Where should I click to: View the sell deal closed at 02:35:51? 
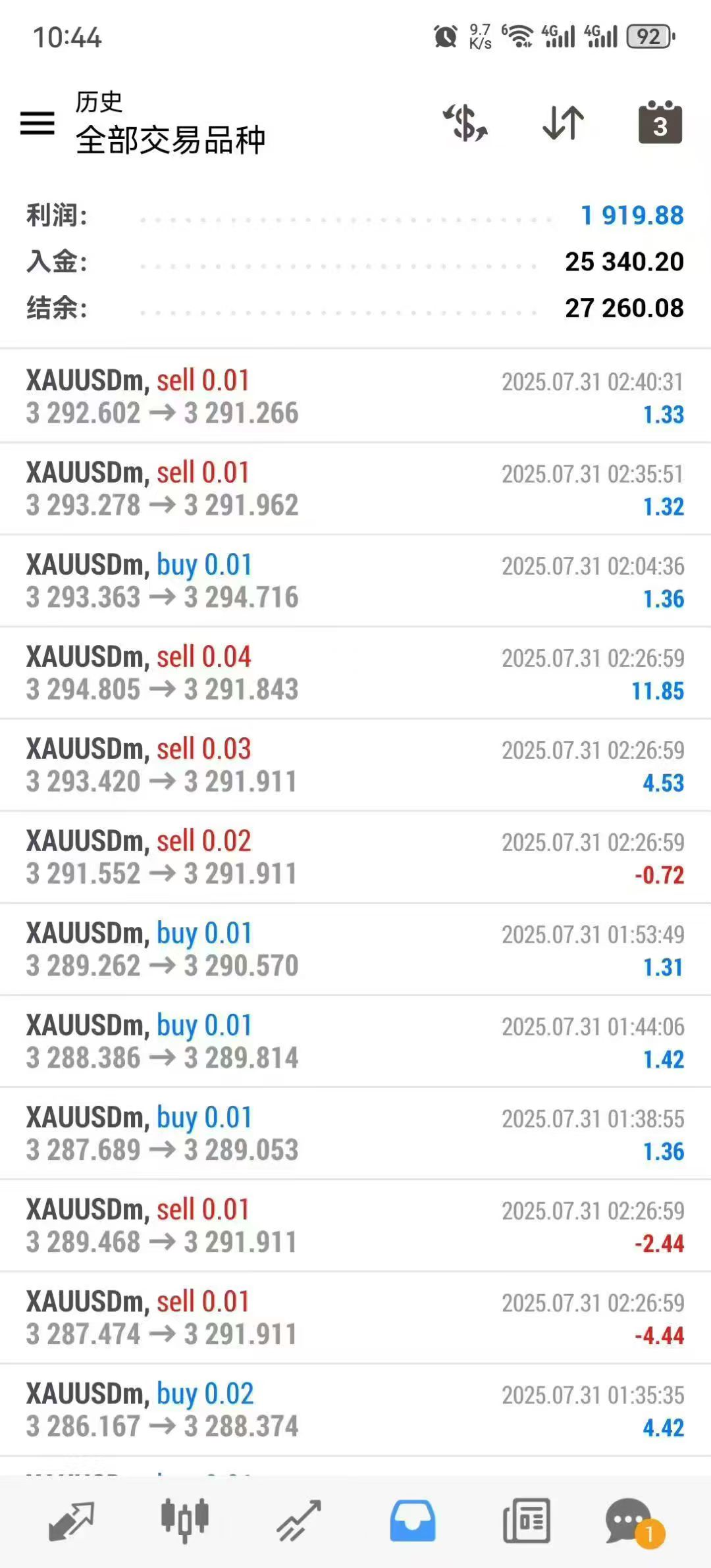click(x=355, y=488)
